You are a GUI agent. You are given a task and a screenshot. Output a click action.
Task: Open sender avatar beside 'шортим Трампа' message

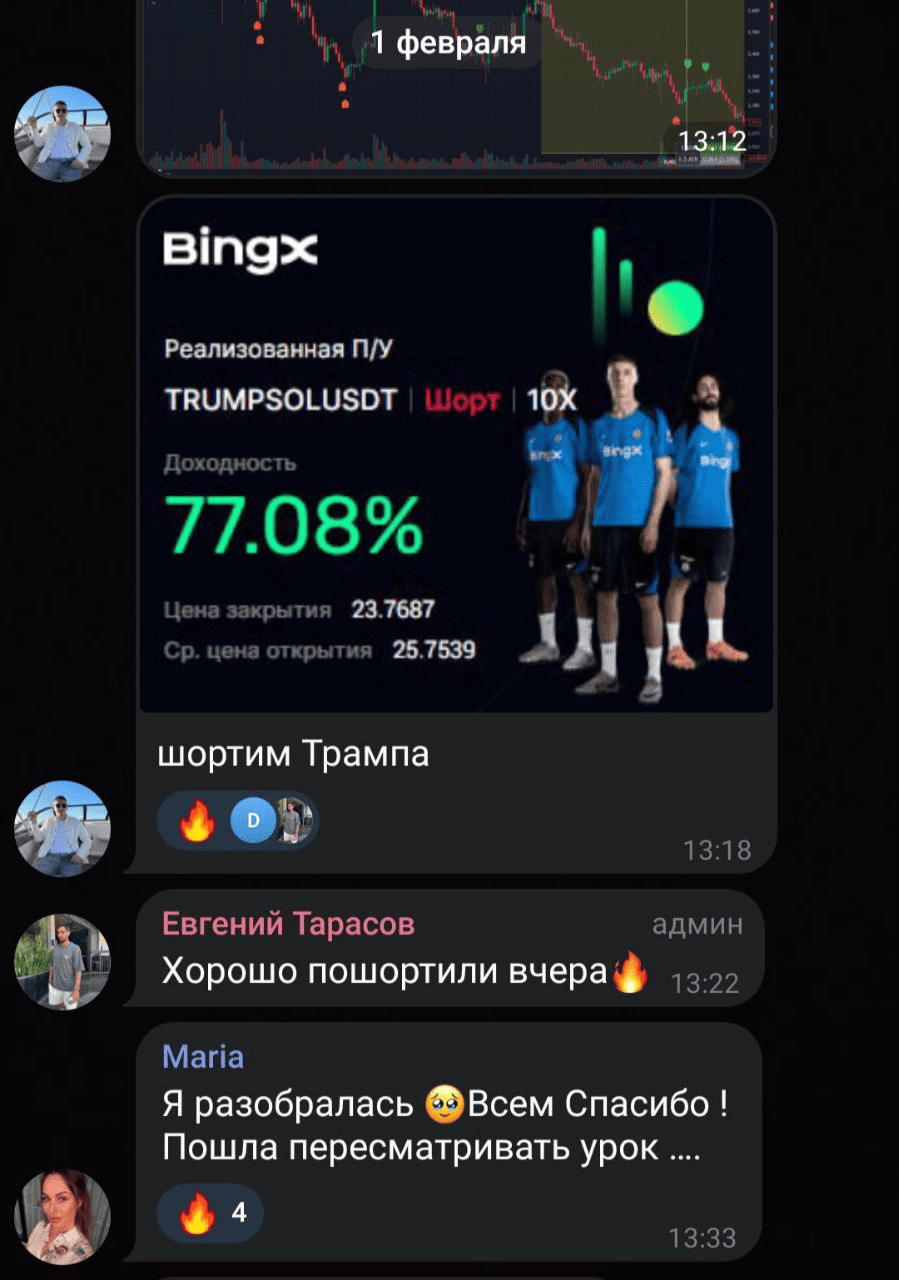pos(62,829)
